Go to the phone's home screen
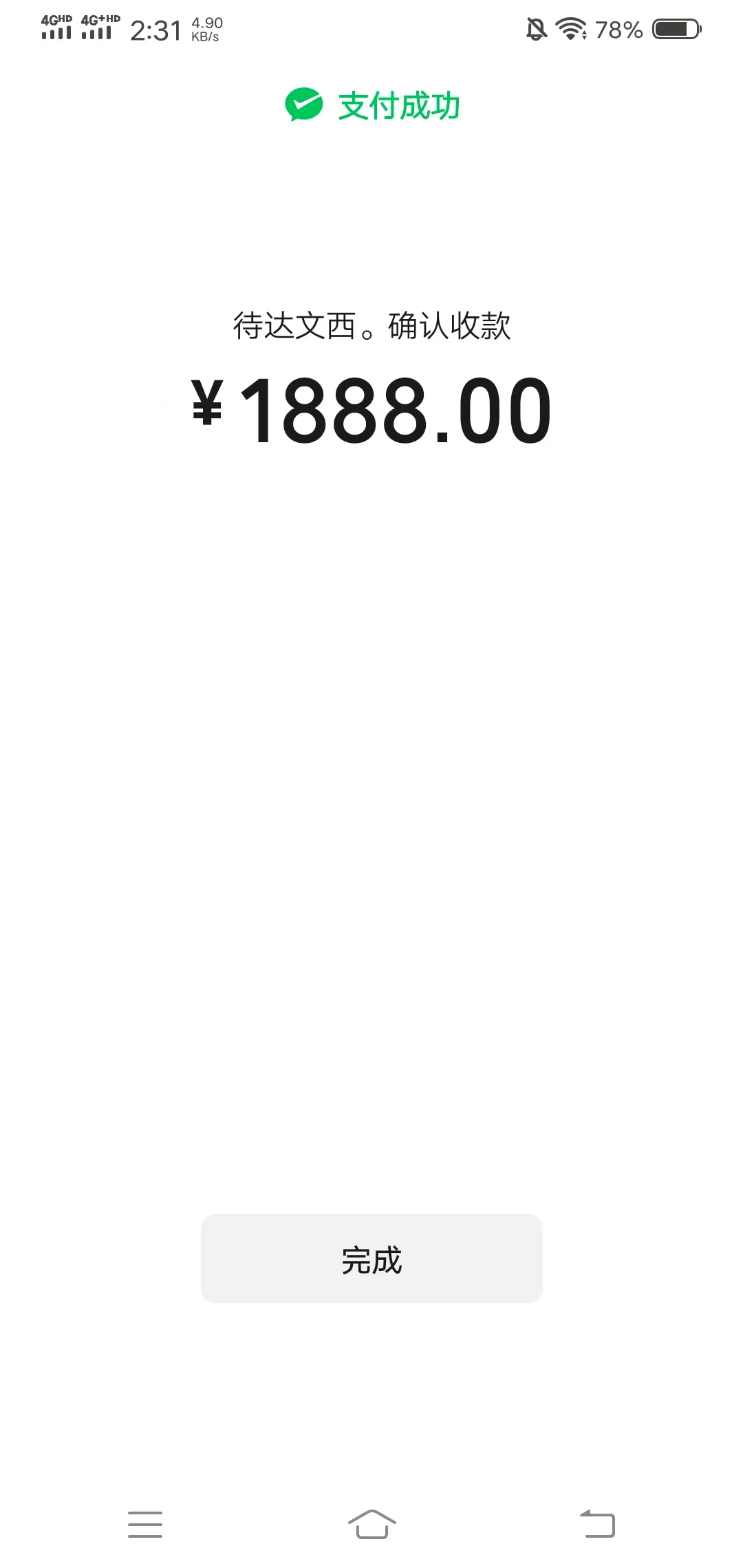This screenshot has width=743, height=1568. pos(371,1524)
